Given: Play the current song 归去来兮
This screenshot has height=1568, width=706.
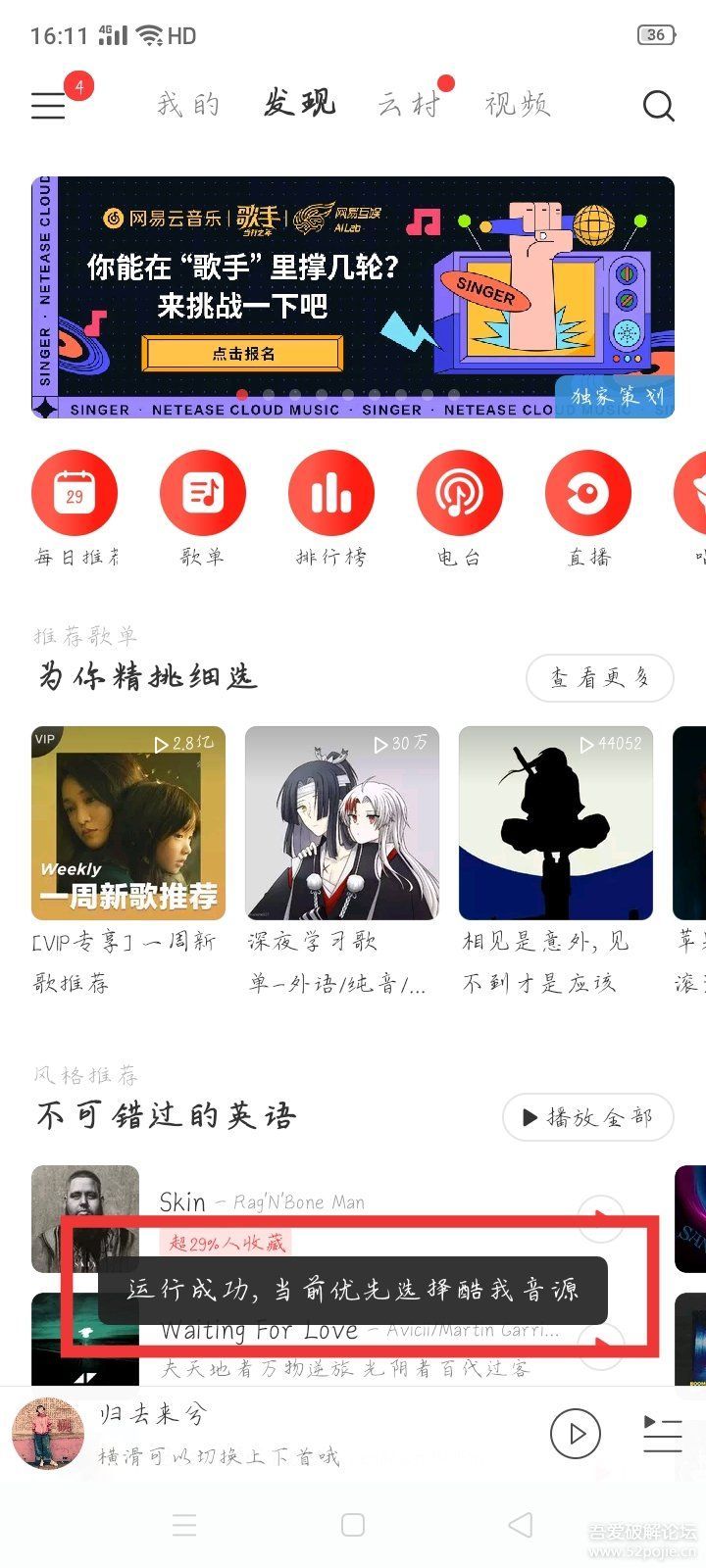Looking at the screenshot, I should click(x=576, y=1434).
